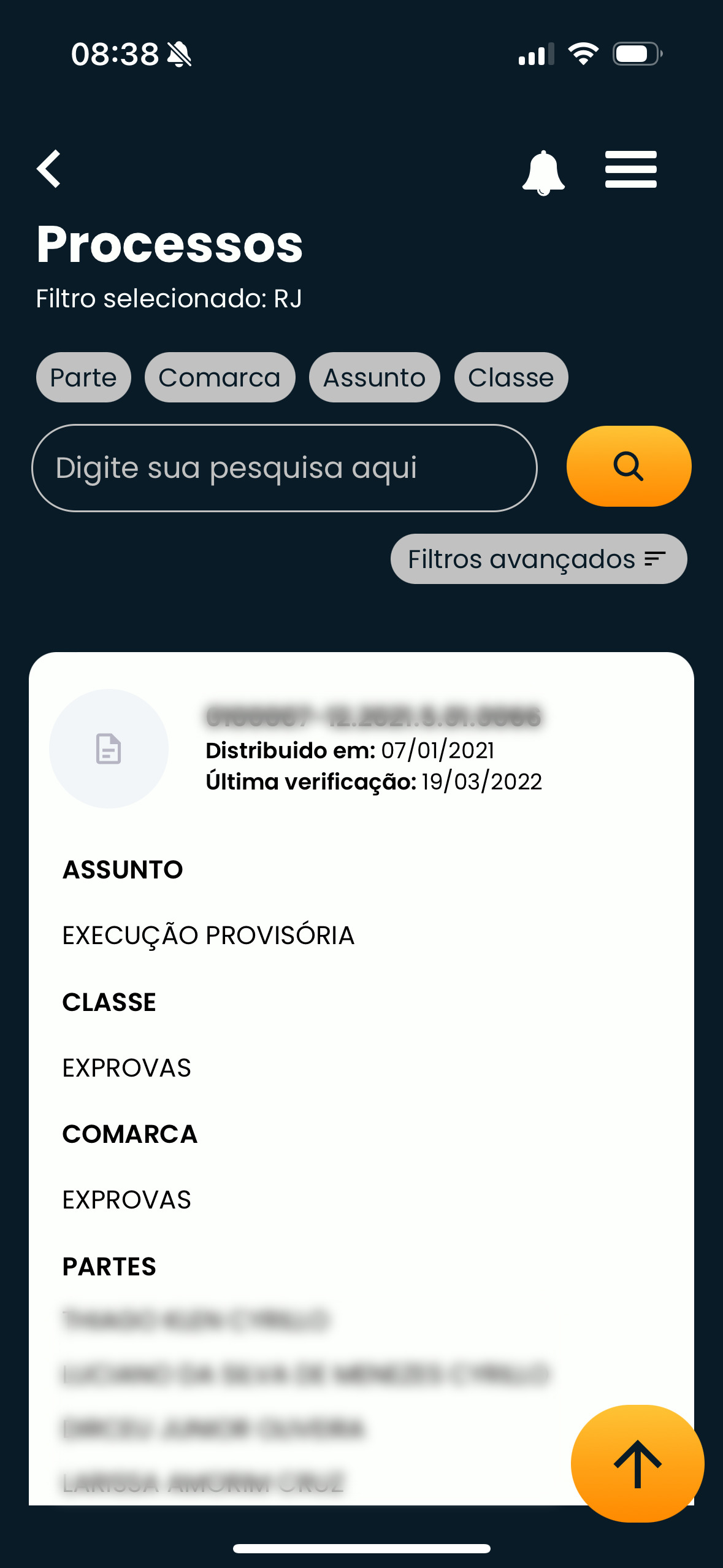Viewport: 723px width, 1568px height.
Task: Tap the orange search magnifier button
Action: (x=629, y=466)
